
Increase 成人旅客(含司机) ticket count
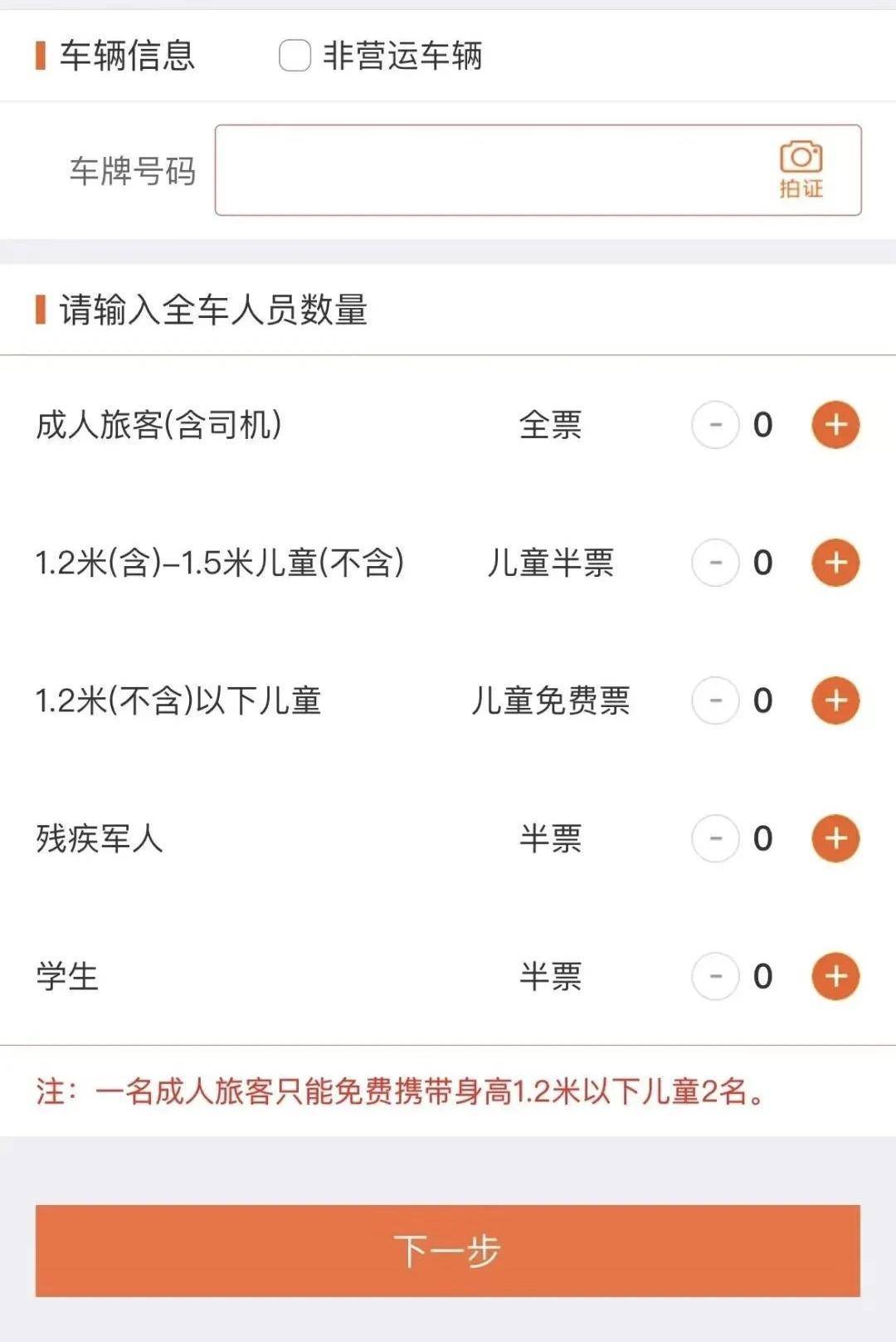835,425
